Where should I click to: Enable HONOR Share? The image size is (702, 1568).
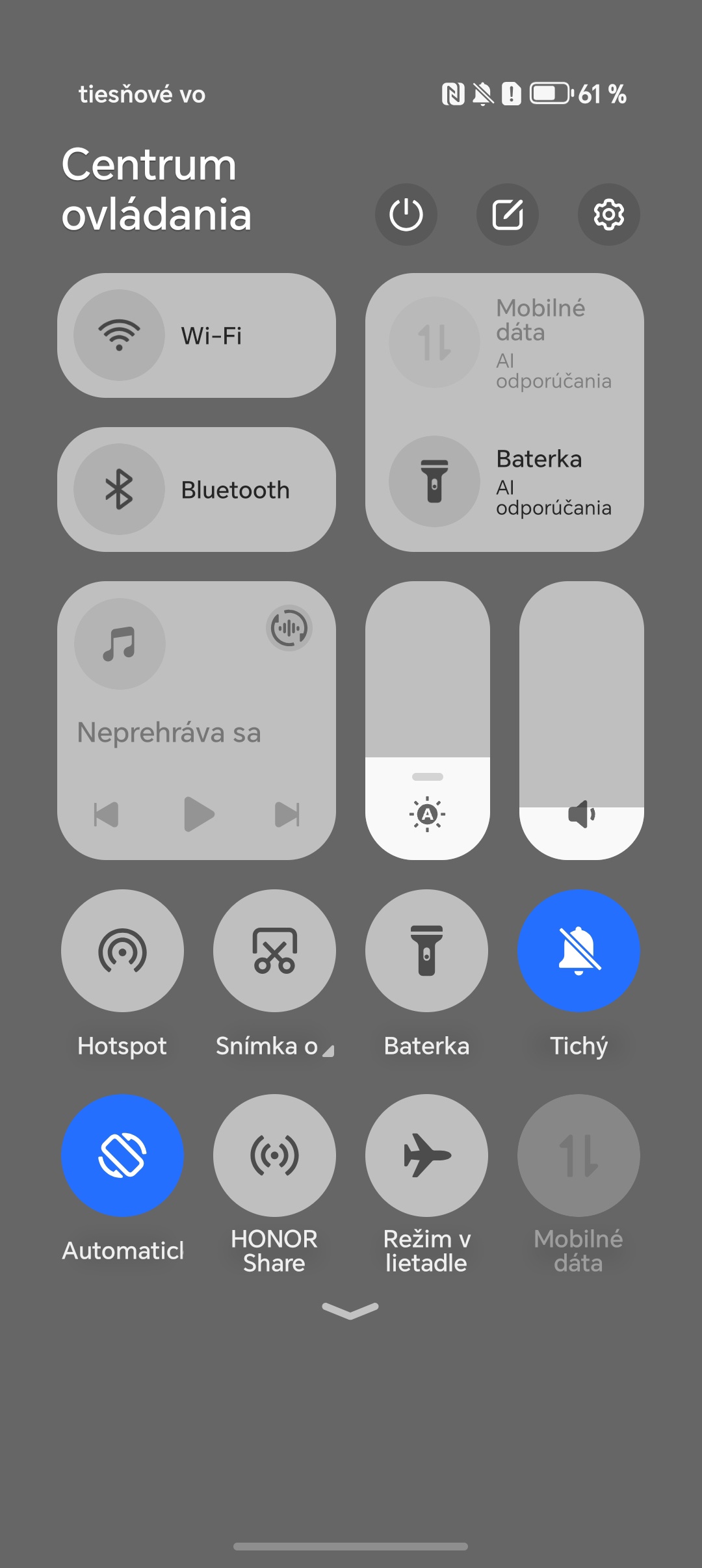click(x=274, y=1156)
